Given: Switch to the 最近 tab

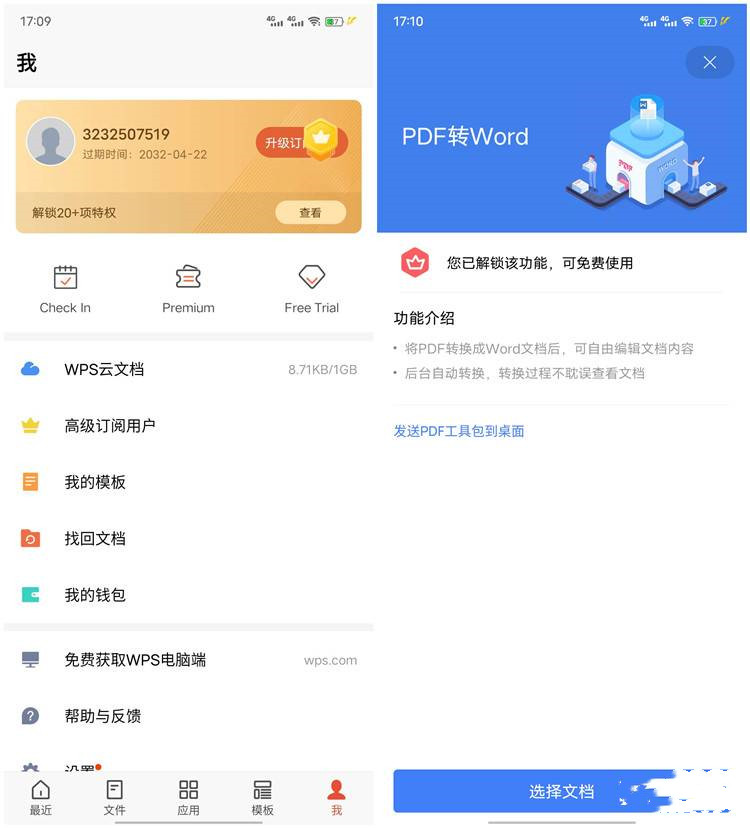Looking at the screenshot, I should tap(41, 798).
